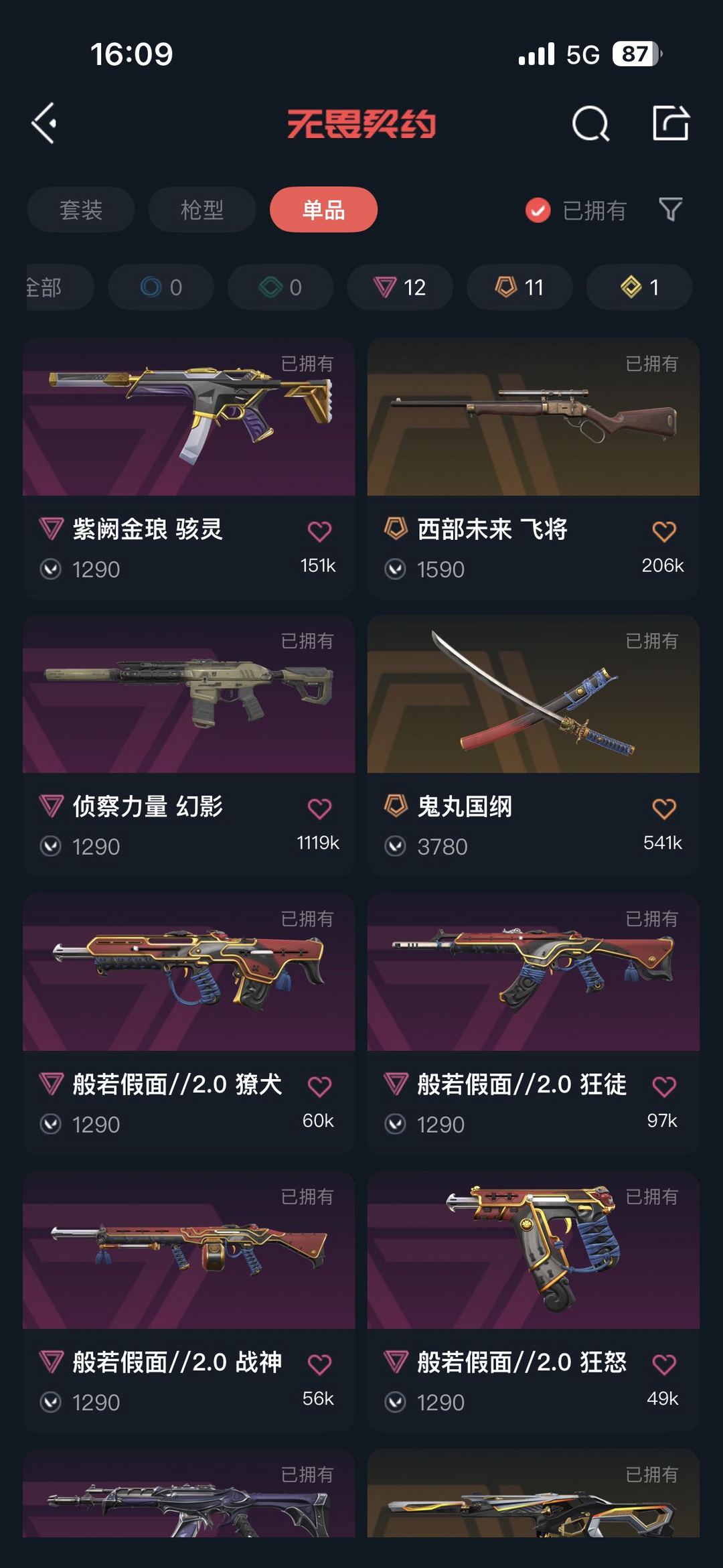This screenshot has width=723, height=1568.
Task: Uncheck the 已拥有 owned filter
Action: (x=576, y=210)
